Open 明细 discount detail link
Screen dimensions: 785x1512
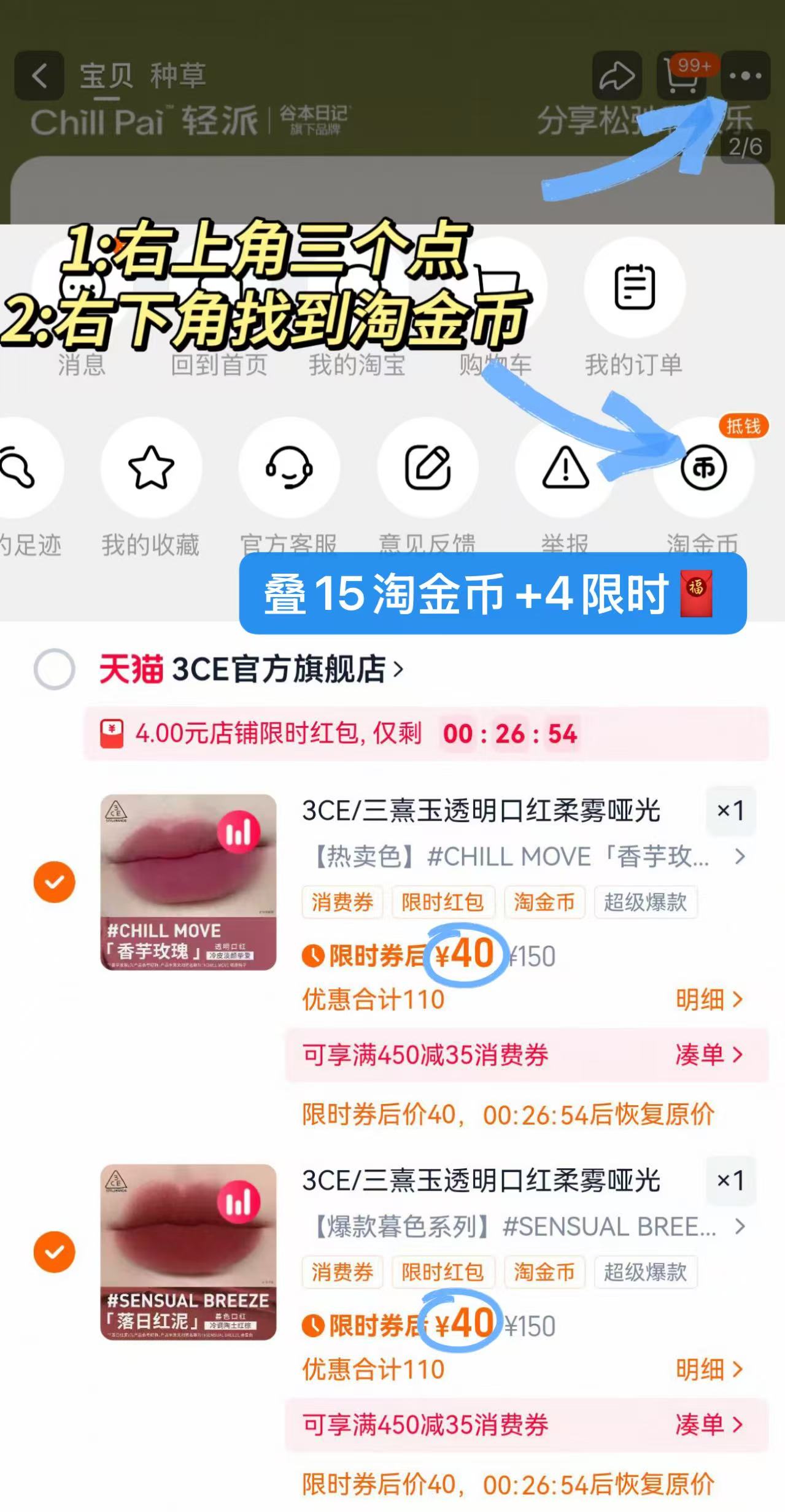(x=709, y=999)
